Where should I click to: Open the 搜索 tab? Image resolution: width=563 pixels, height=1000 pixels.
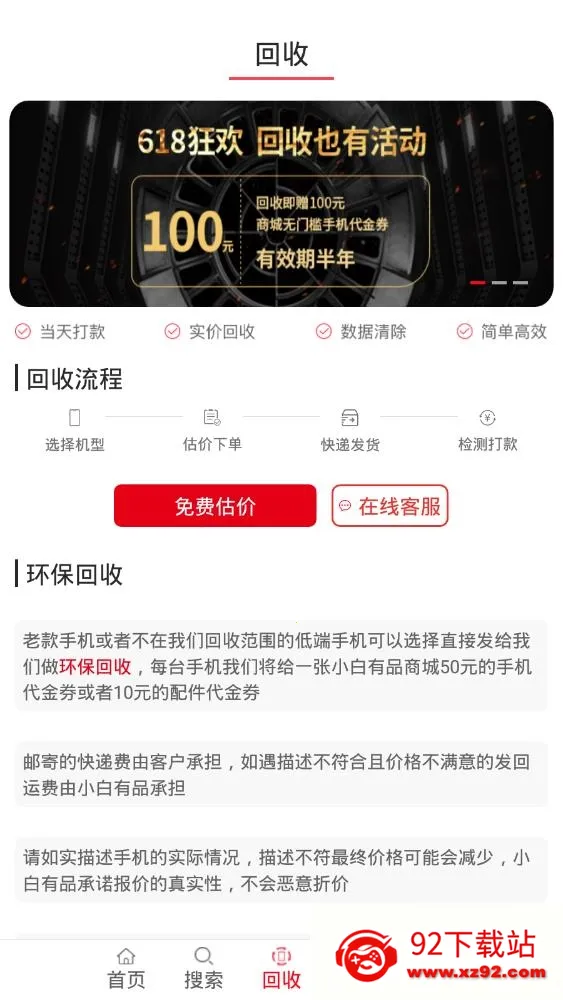(x=203, y=968)
